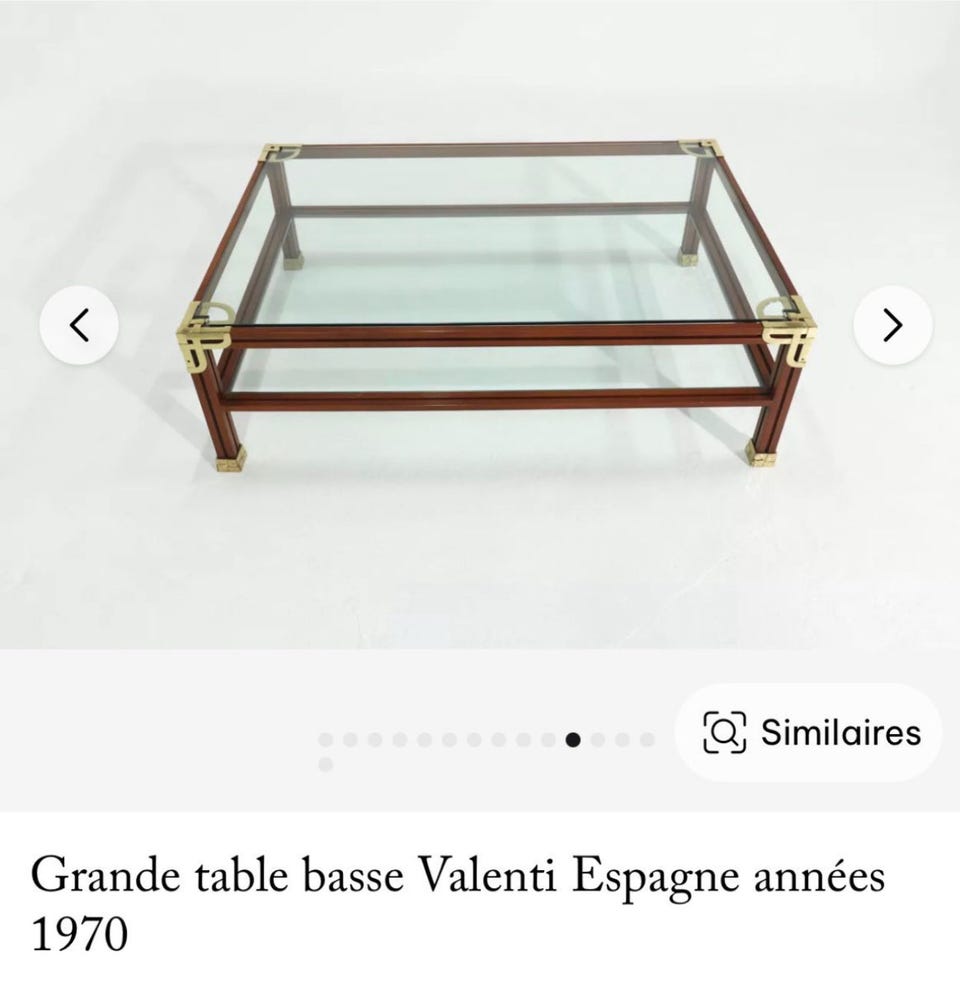
Task: Select the first carousel pagination dot
Action: click(325, 739)
